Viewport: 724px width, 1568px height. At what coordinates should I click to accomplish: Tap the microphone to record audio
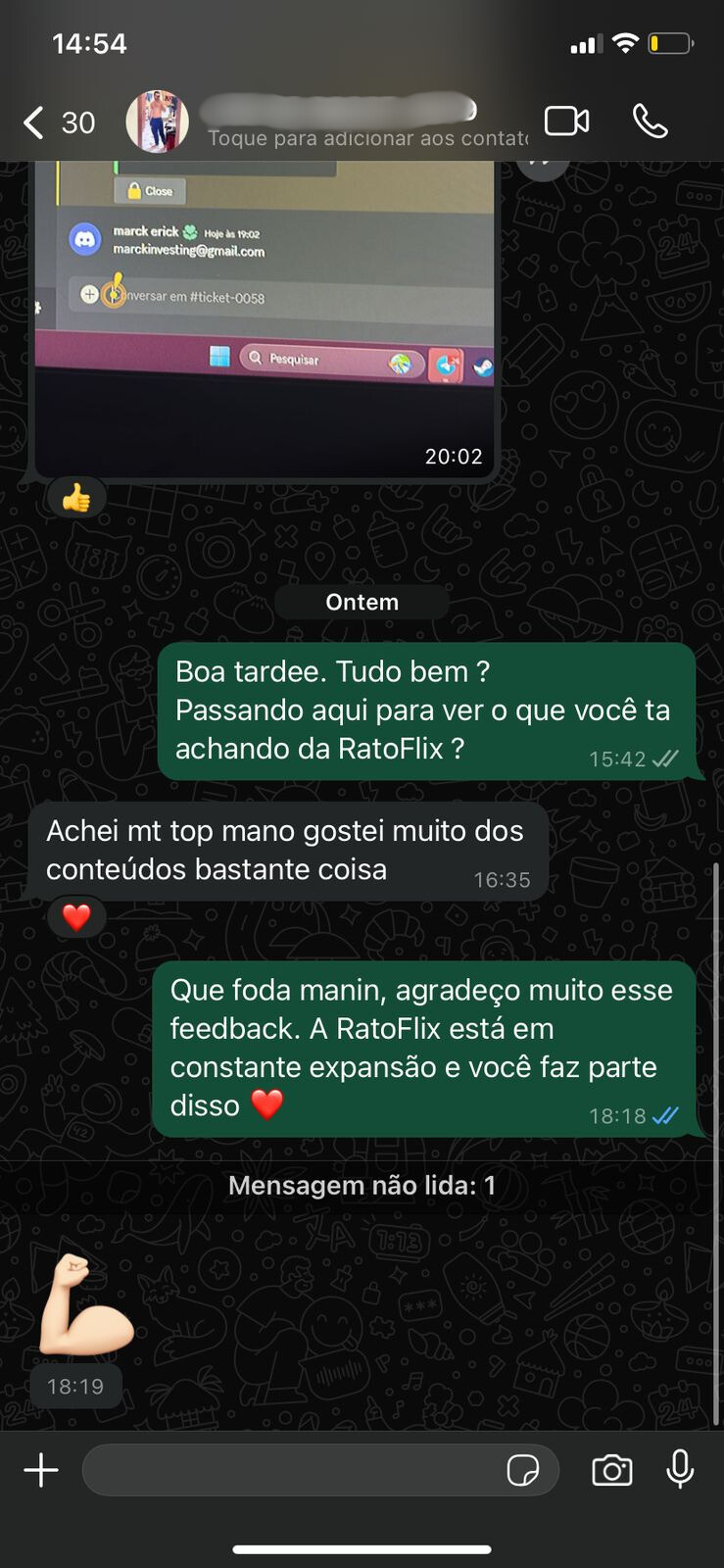(680, 1470)
